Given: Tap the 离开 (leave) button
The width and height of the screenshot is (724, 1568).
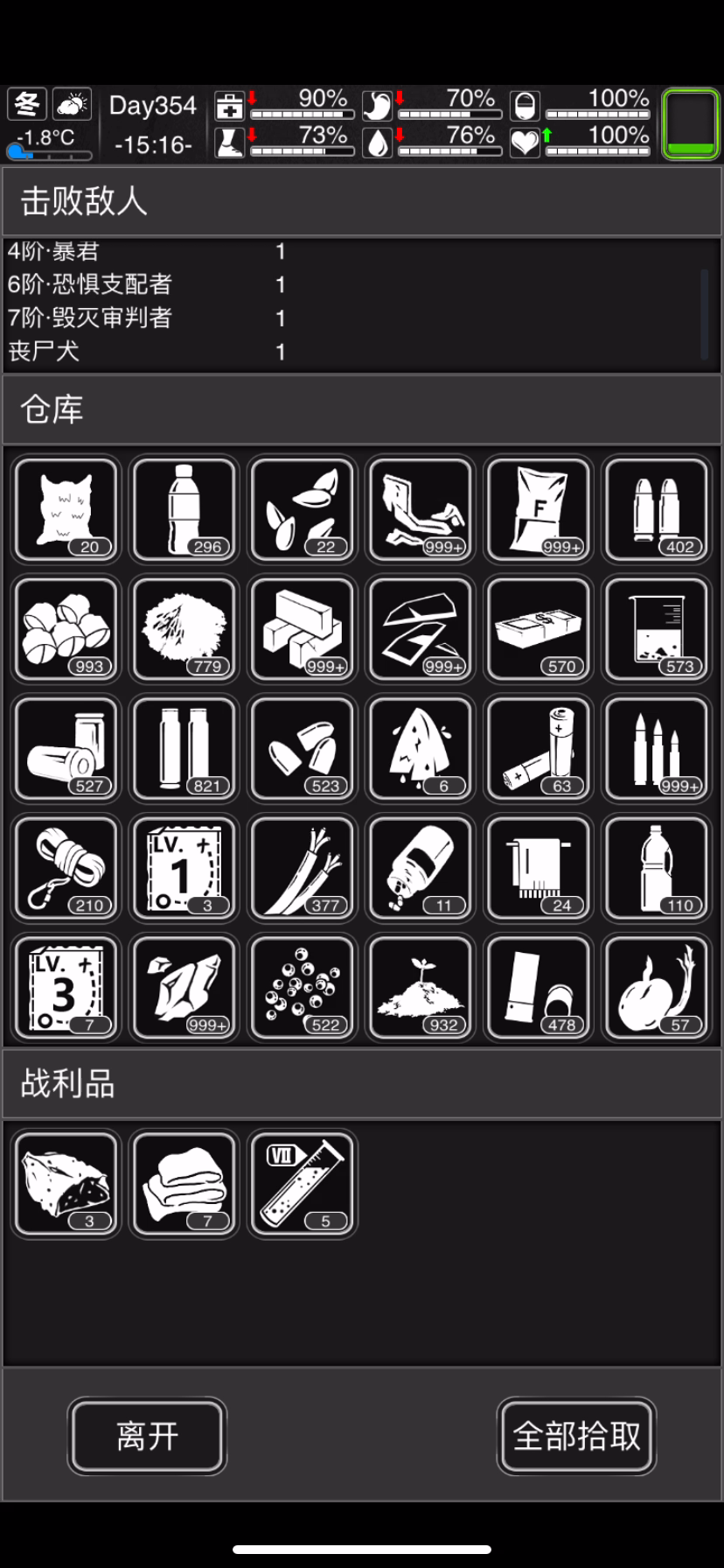Looking at the screenshot, I should click(147, 1436).
